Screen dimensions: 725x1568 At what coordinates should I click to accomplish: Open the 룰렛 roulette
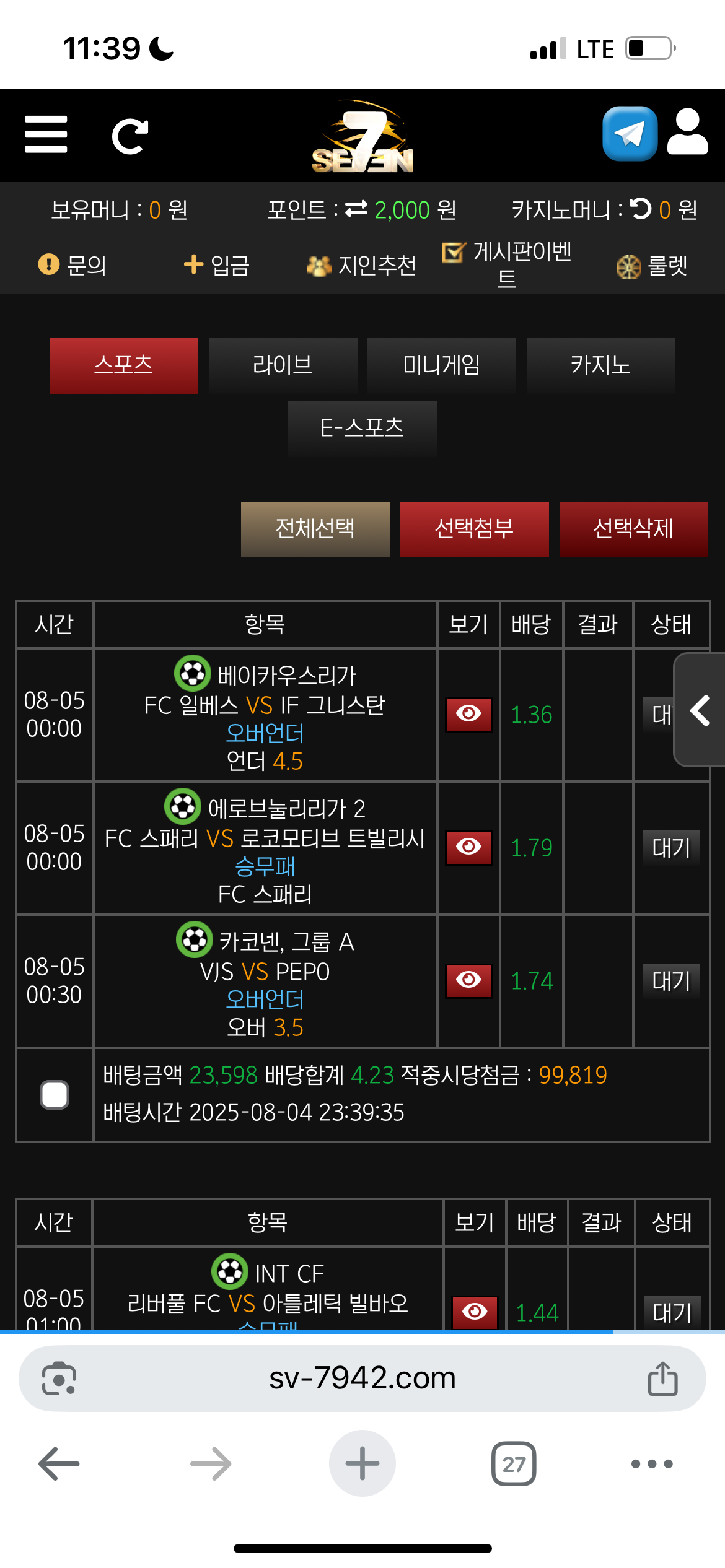click(652, 266)
